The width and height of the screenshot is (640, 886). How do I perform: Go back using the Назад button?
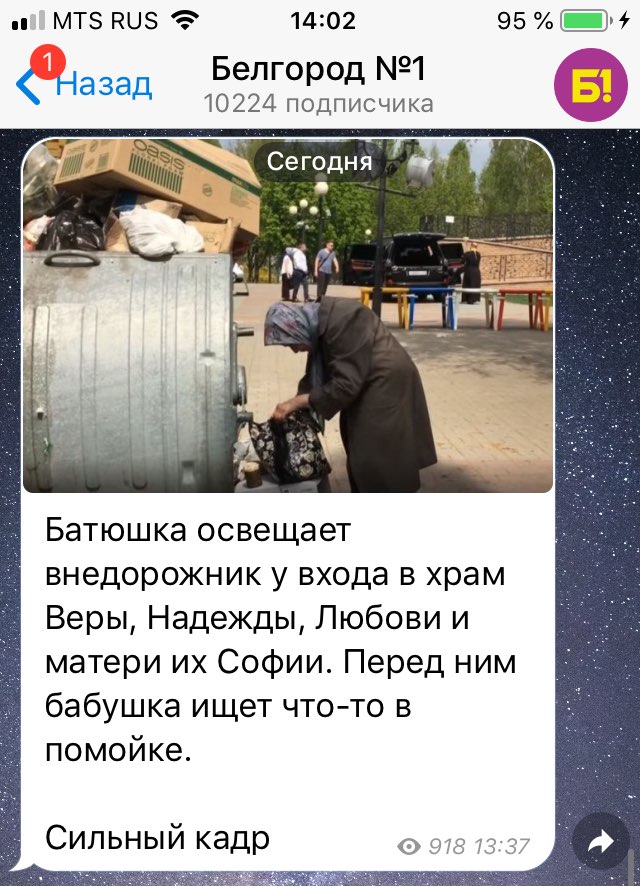pos(88,84)
